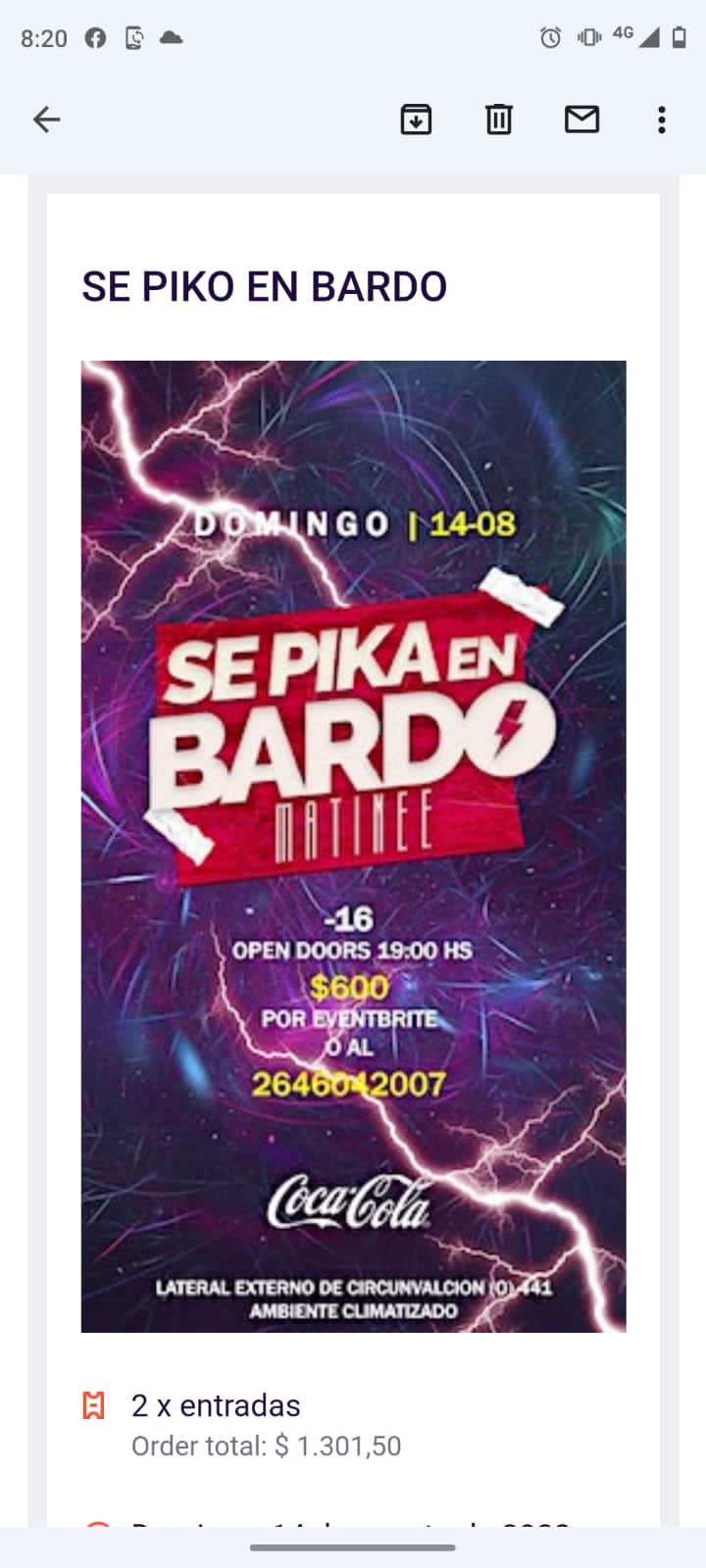This screenshot has width=706, height=1568.
Task: Delete this email
Action: click(498, 120)
